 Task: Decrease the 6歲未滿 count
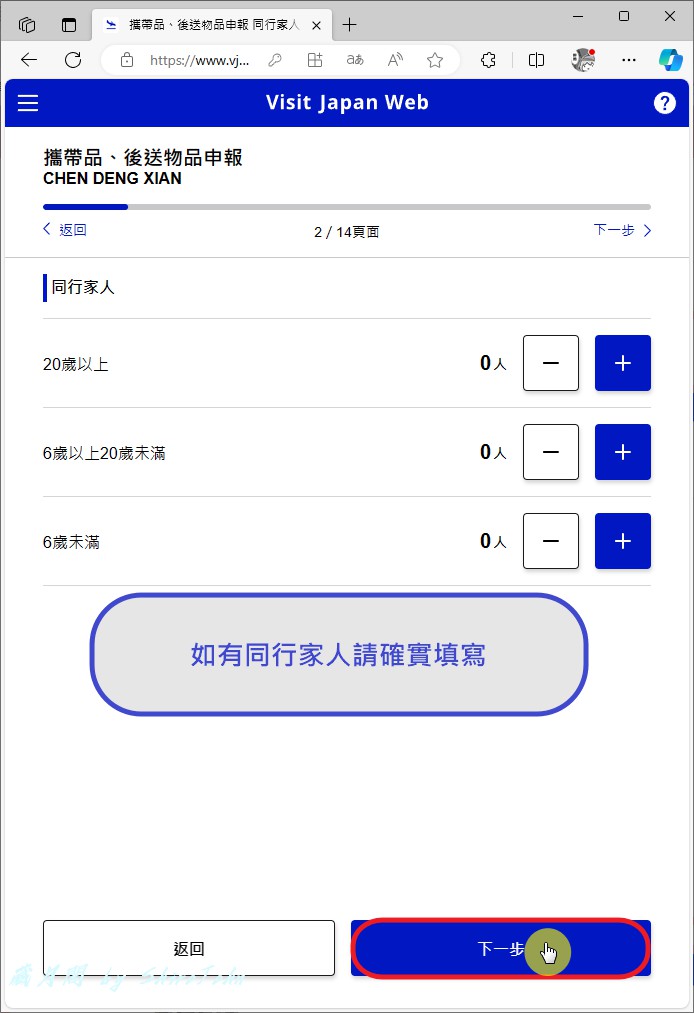(x=551, y=541)
